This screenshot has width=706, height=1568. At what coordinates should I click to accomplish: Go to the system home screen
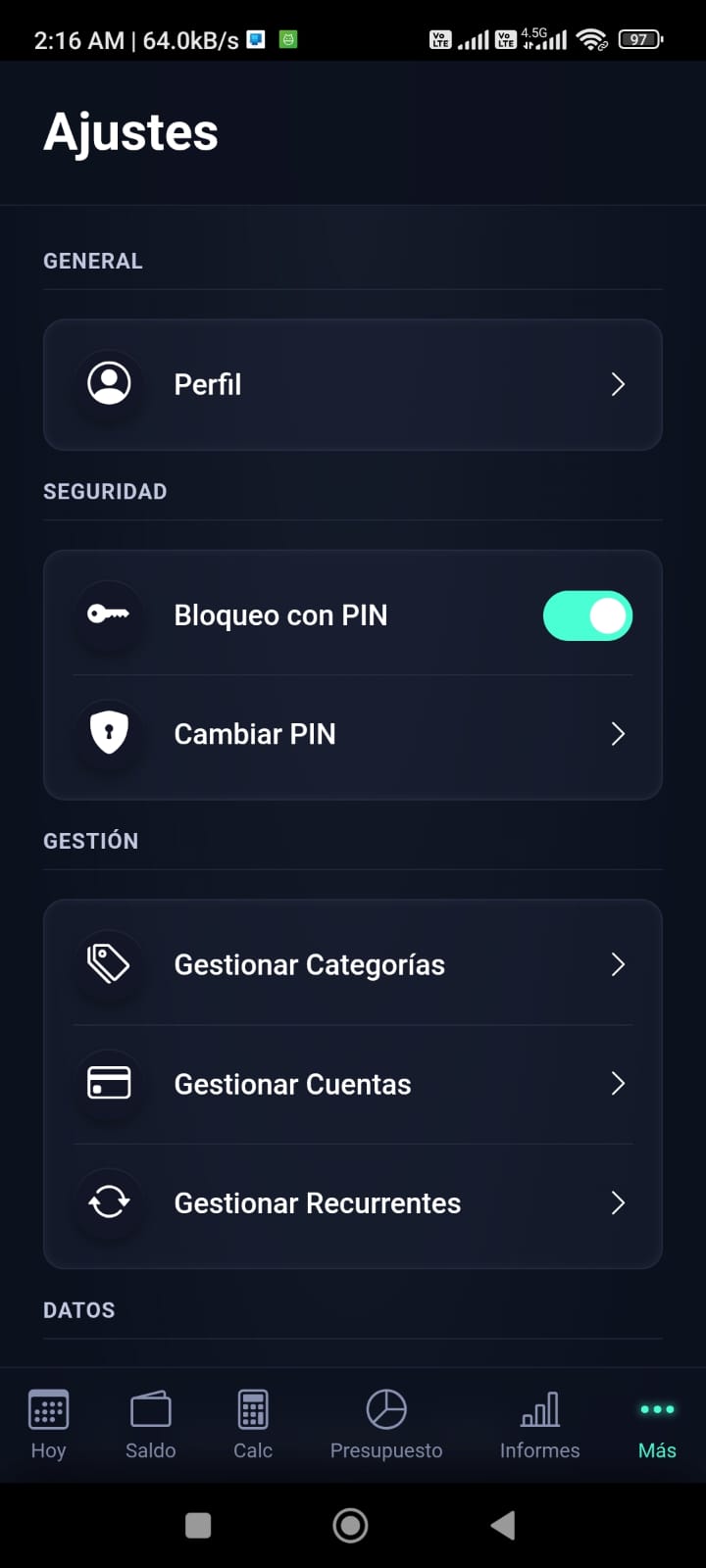click(x=351, y=1525)
